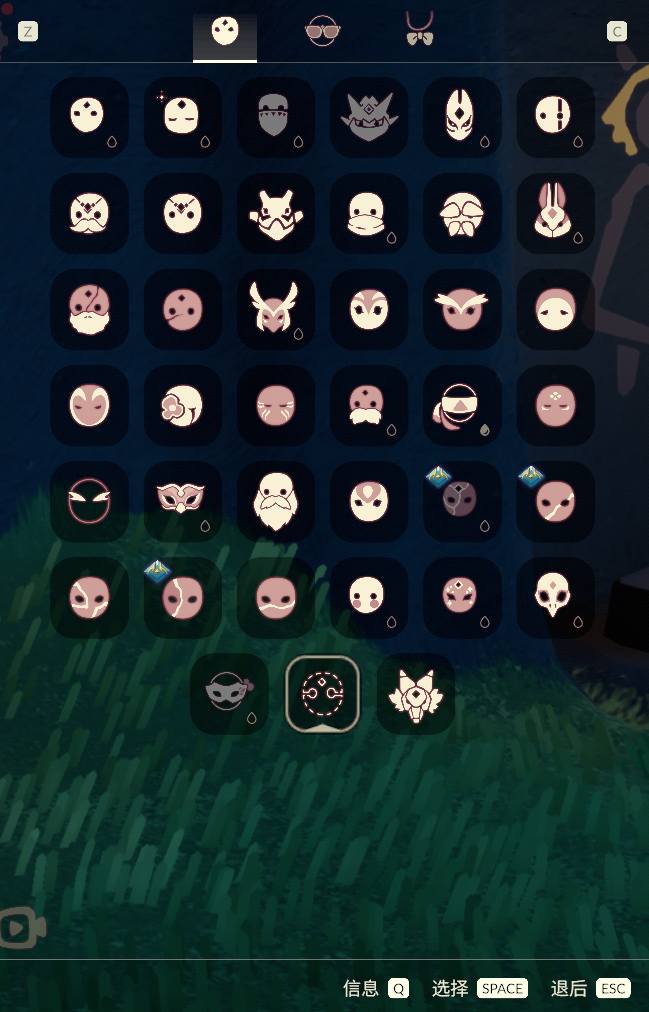649x1012 pixels.
Task: Select the horned owl mask
Action: [x=275, y=308]
